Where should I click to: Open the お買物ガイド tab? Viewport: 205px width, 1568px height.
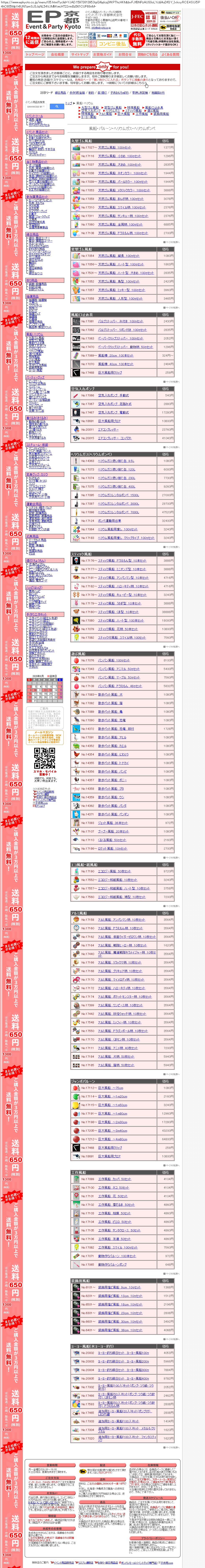102,54
